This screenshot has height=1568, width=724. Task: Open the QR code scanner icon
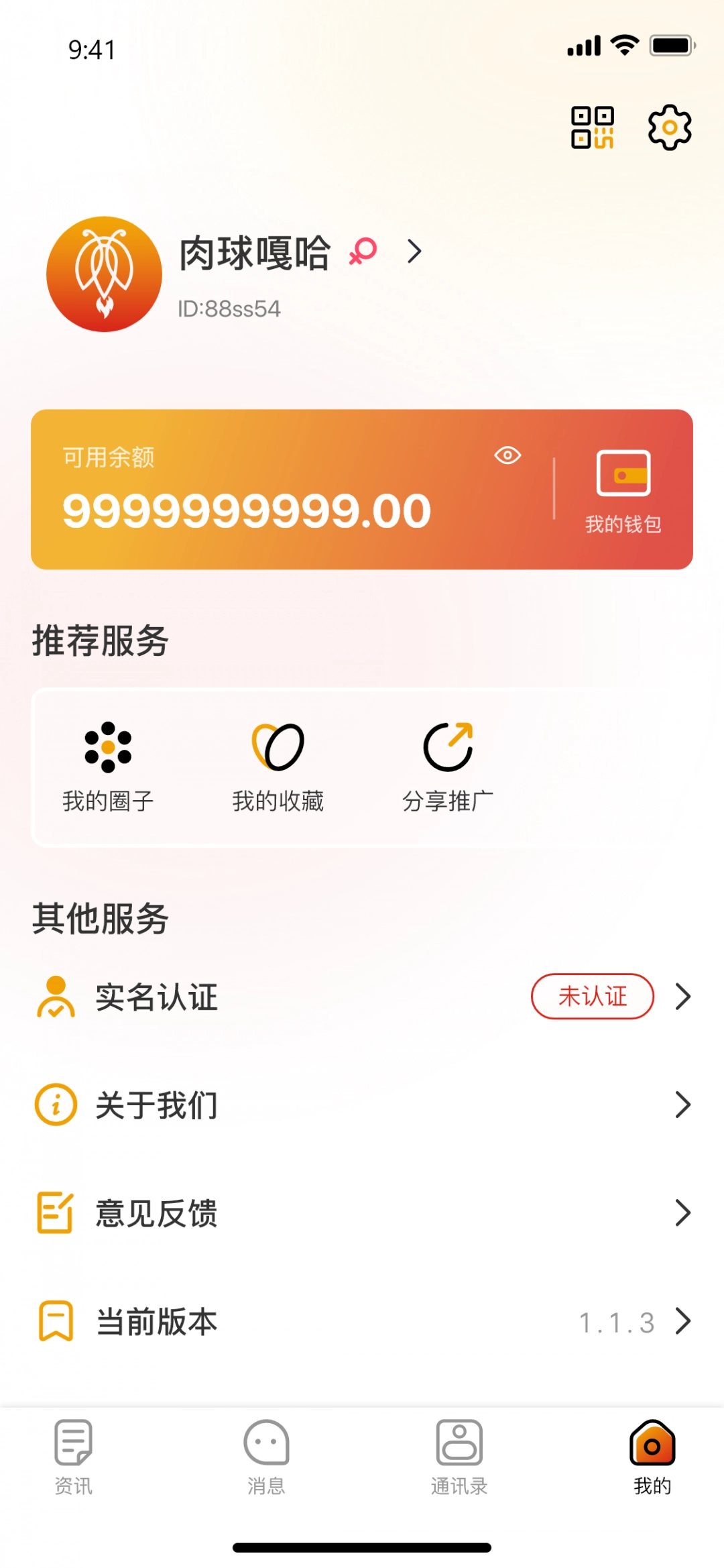click(x=593, y=126)
